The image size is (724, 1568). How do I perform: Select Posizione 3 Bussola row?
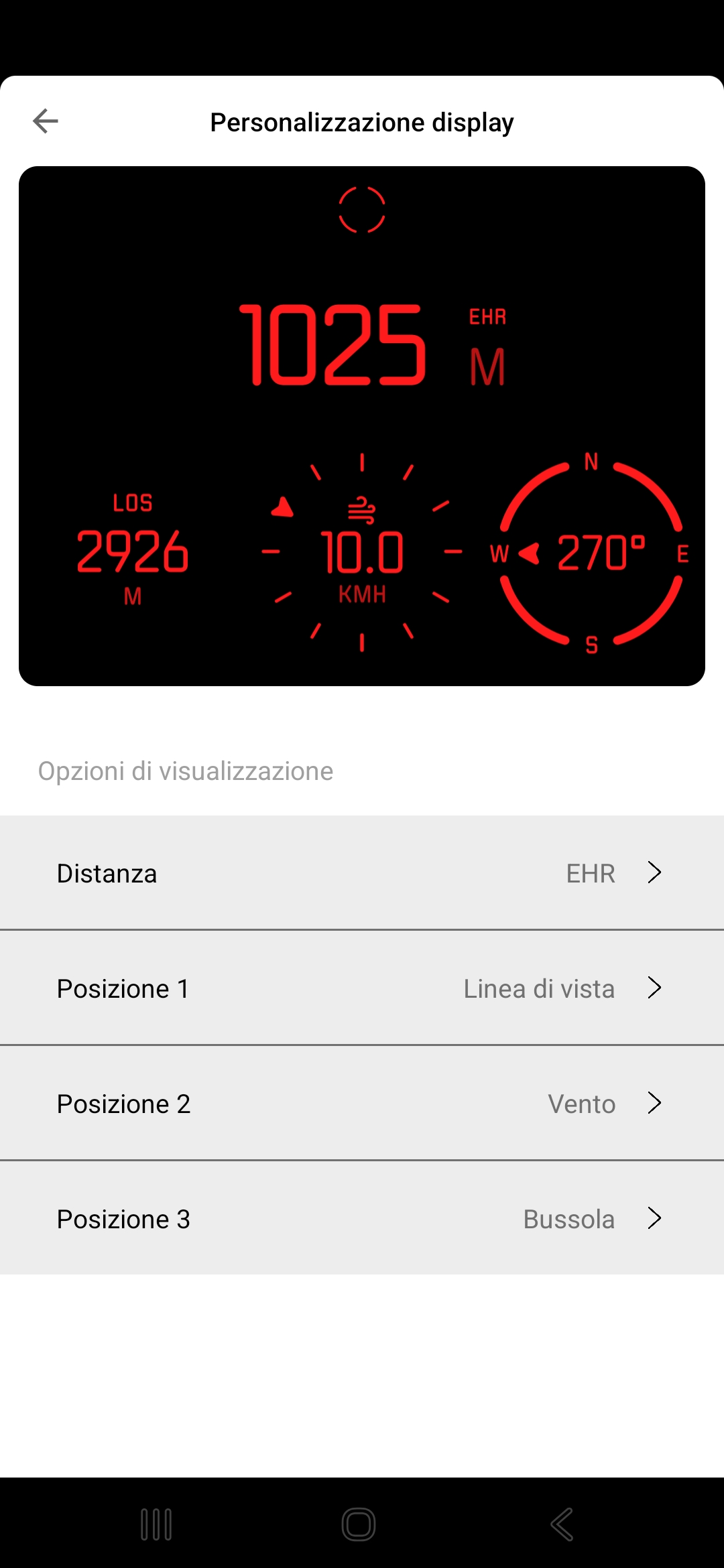tap(362, 1218)
